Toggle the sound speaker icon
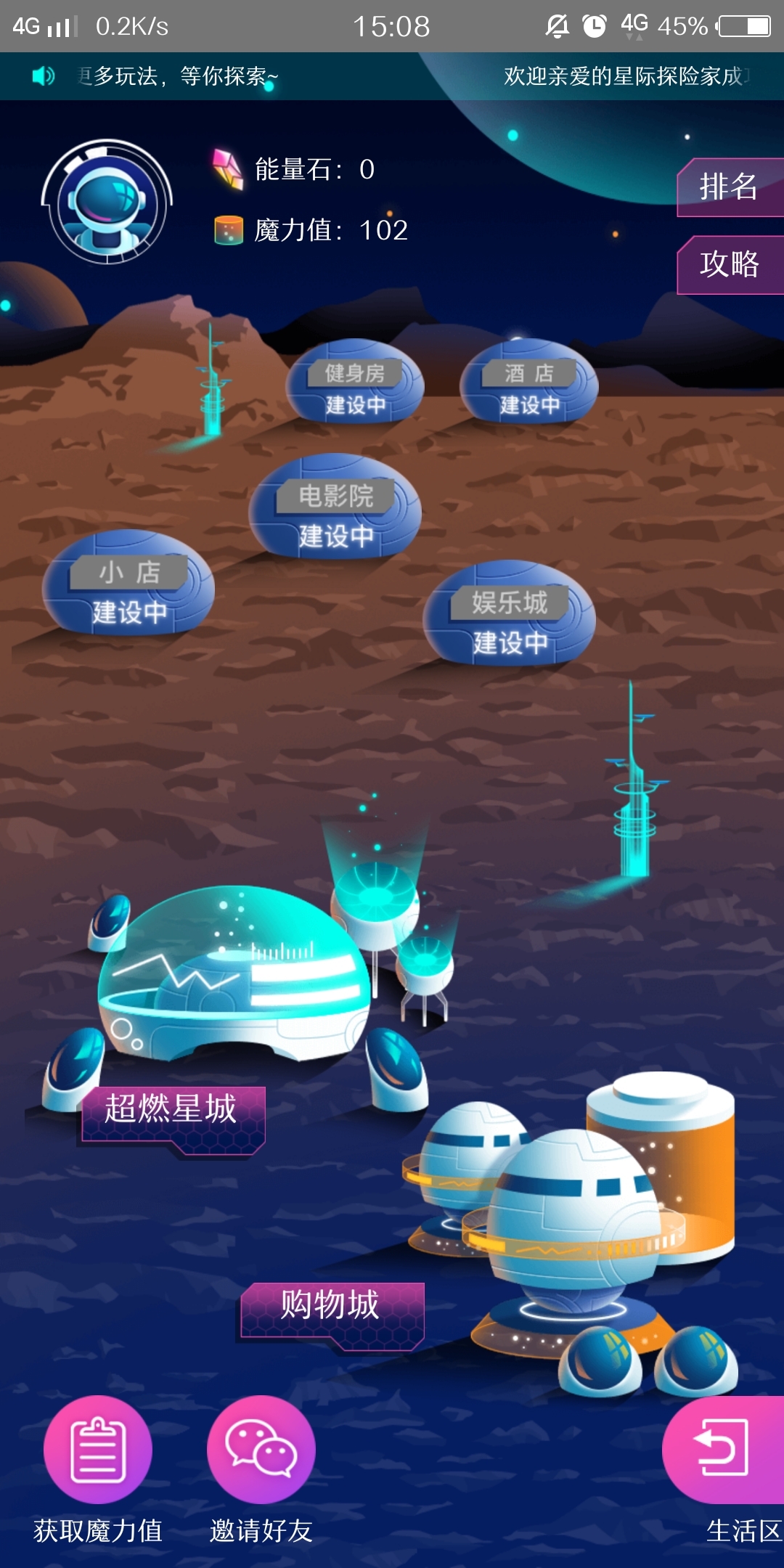Viewport: 784px width, 1568px height. pyautogui.click(x=44, y=75)
